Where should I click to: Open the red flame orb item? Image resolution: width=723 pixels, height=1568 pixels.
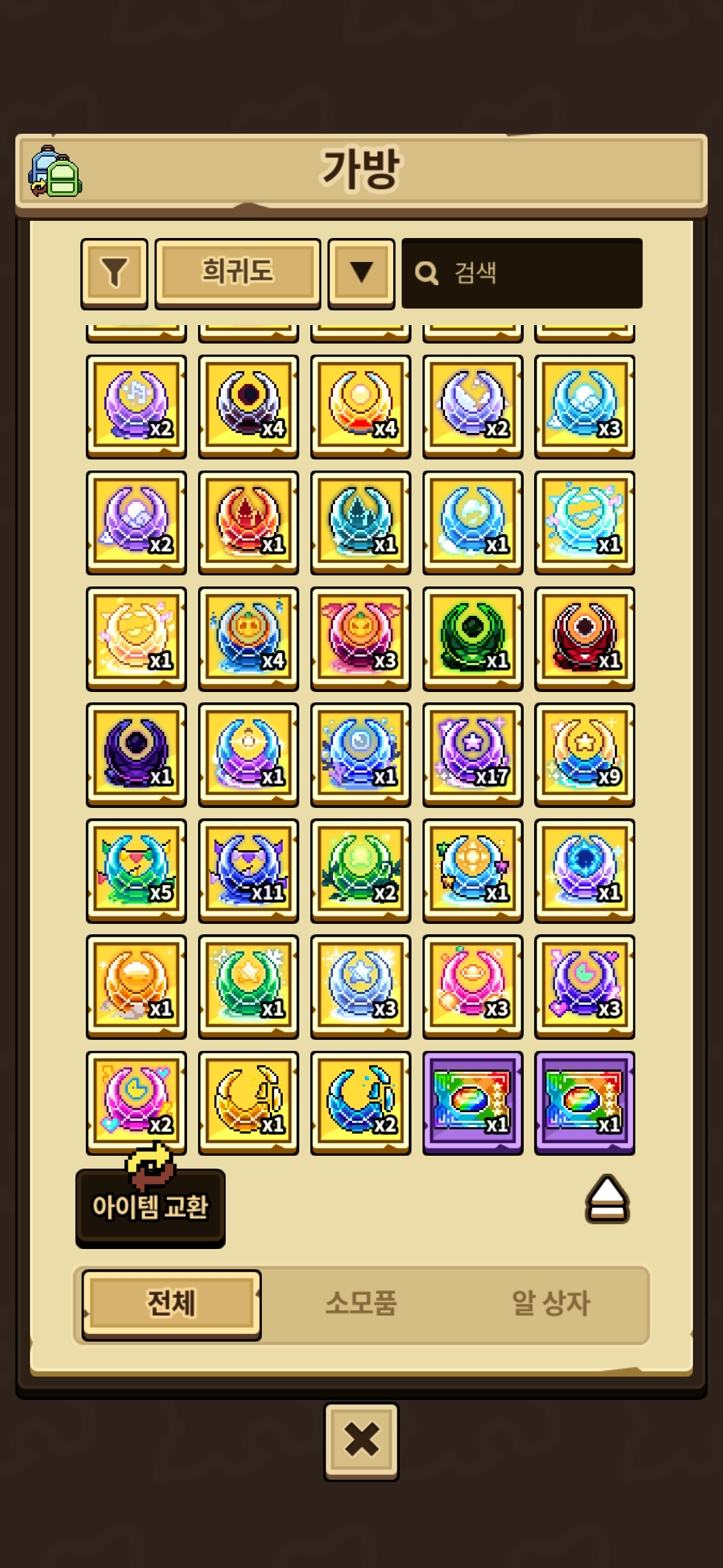[248, 523]
